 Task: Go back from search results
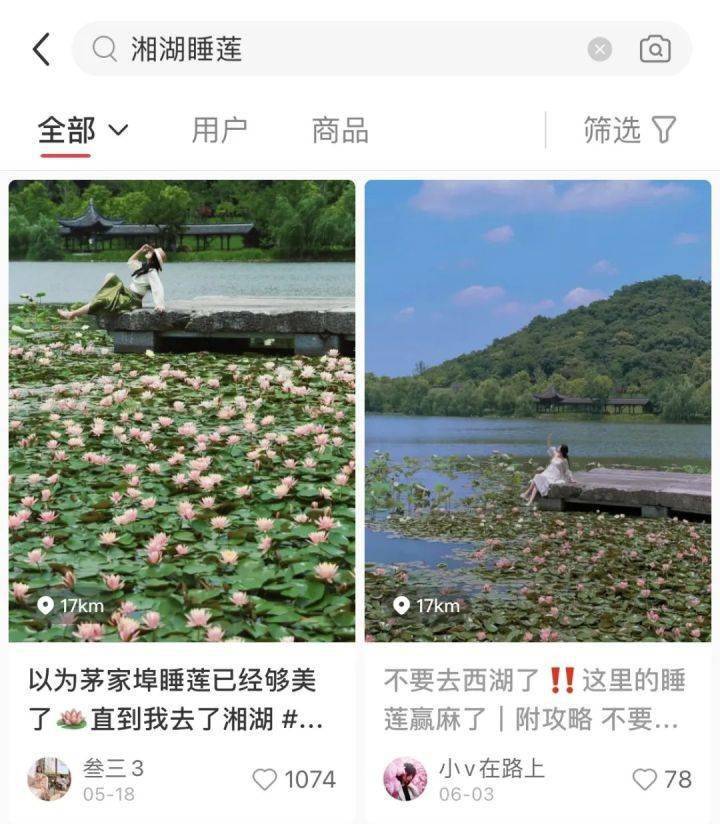[41, 49]
